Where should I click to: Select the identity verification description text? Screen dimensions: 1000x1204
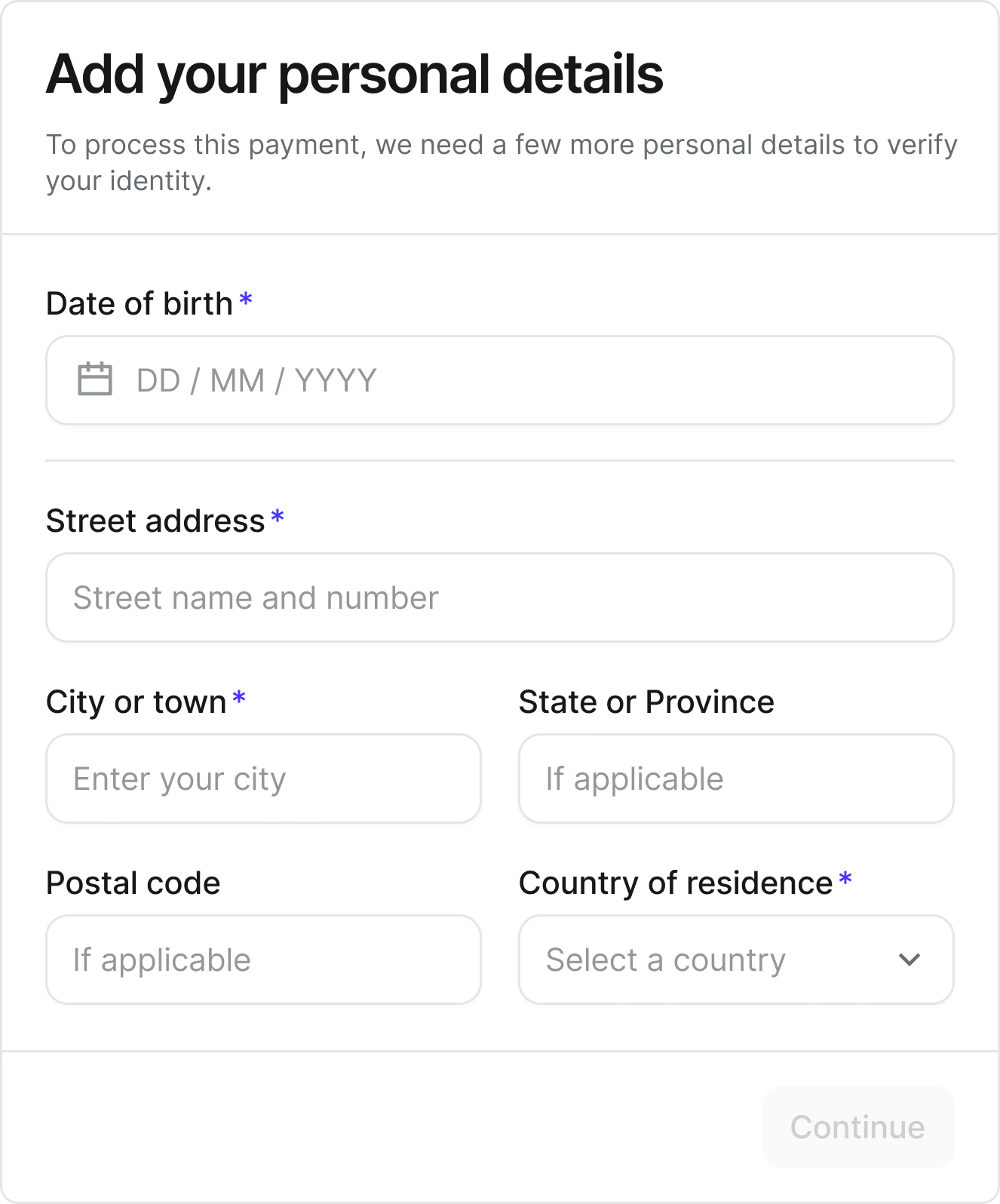point(500,161)
